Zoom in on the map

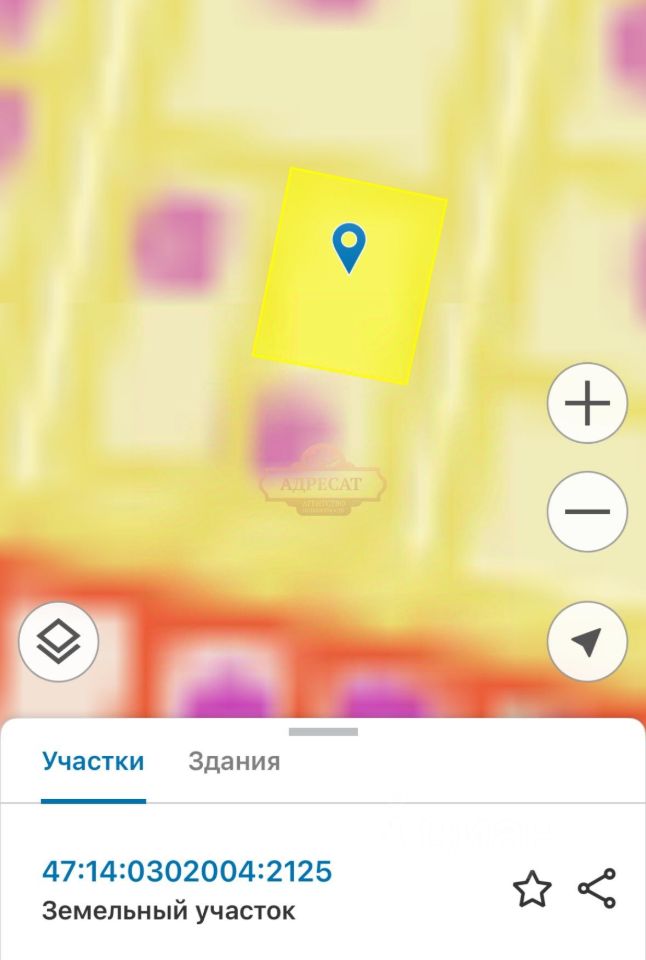pyautogui.click(x=587, y=404)
